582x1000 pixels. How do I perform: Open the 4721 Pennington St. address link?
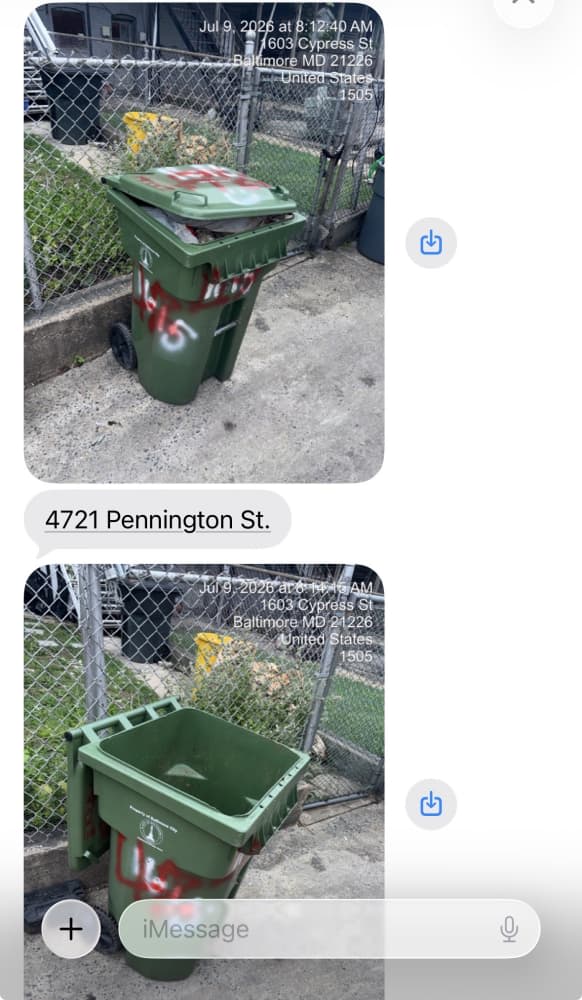pos(157,520)
